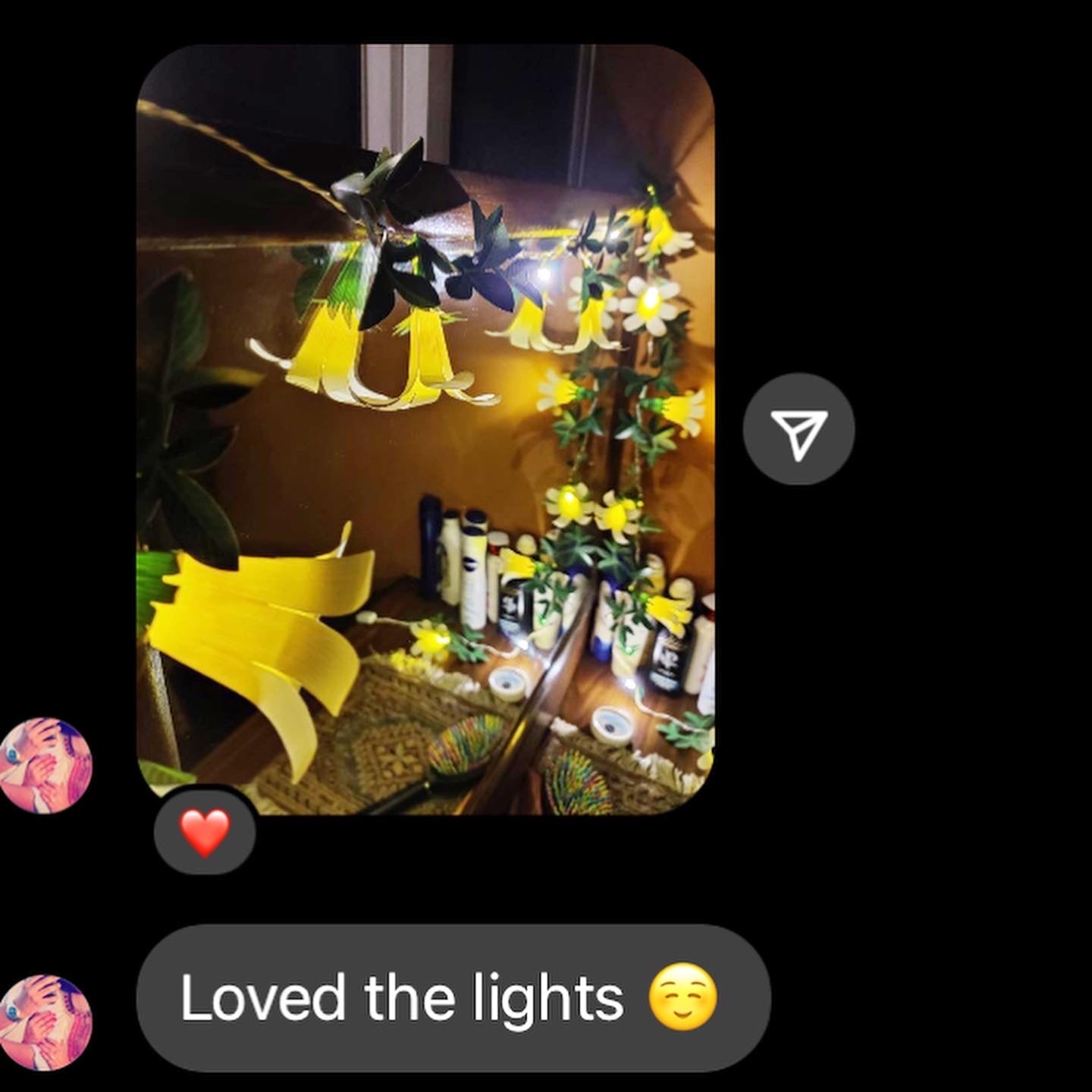Open the shared photo of flower lights
Screen dimensions: 1092x1092
(425, 428)
